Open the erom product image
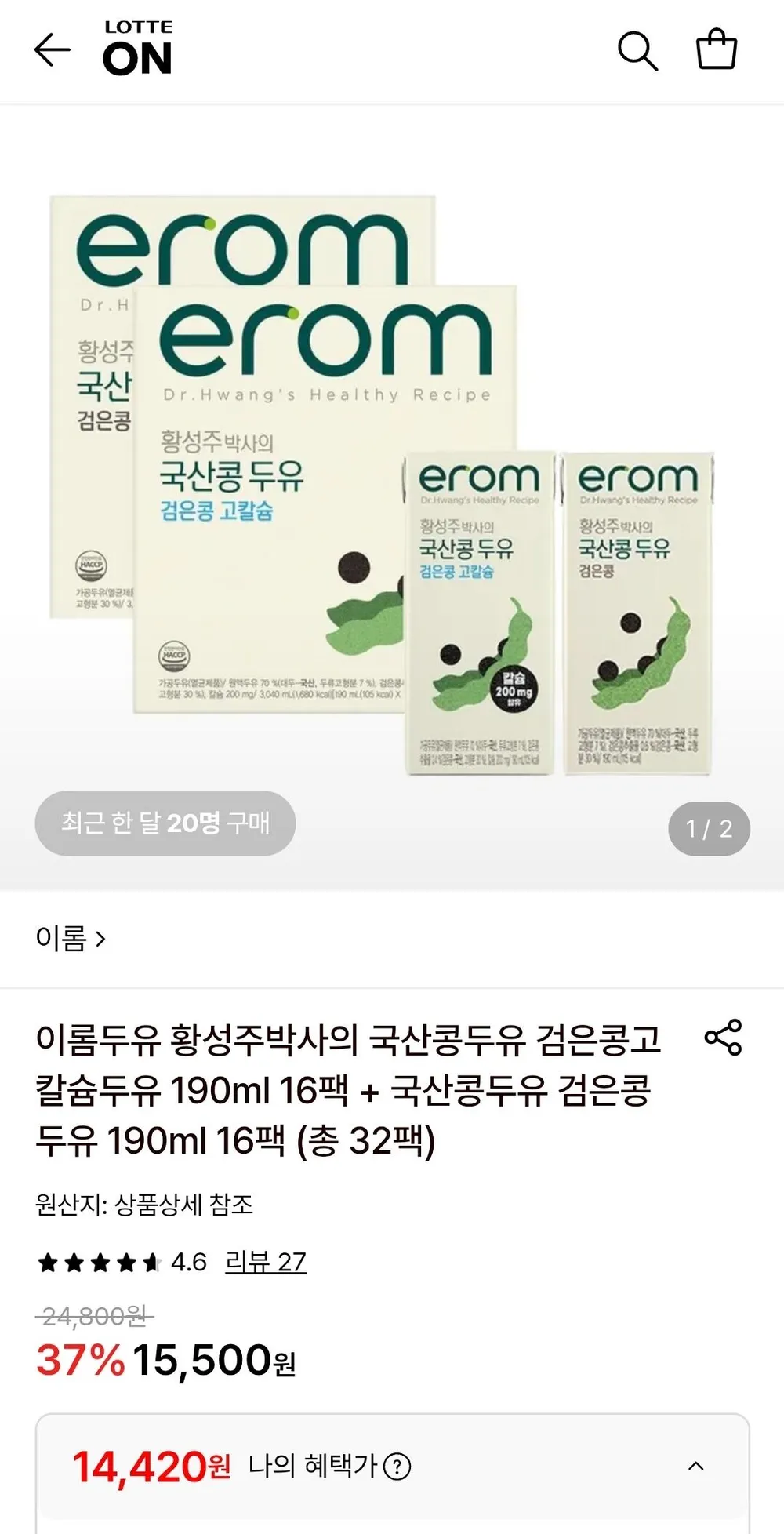Screen dimensions: 784x1534 (392, 486)
